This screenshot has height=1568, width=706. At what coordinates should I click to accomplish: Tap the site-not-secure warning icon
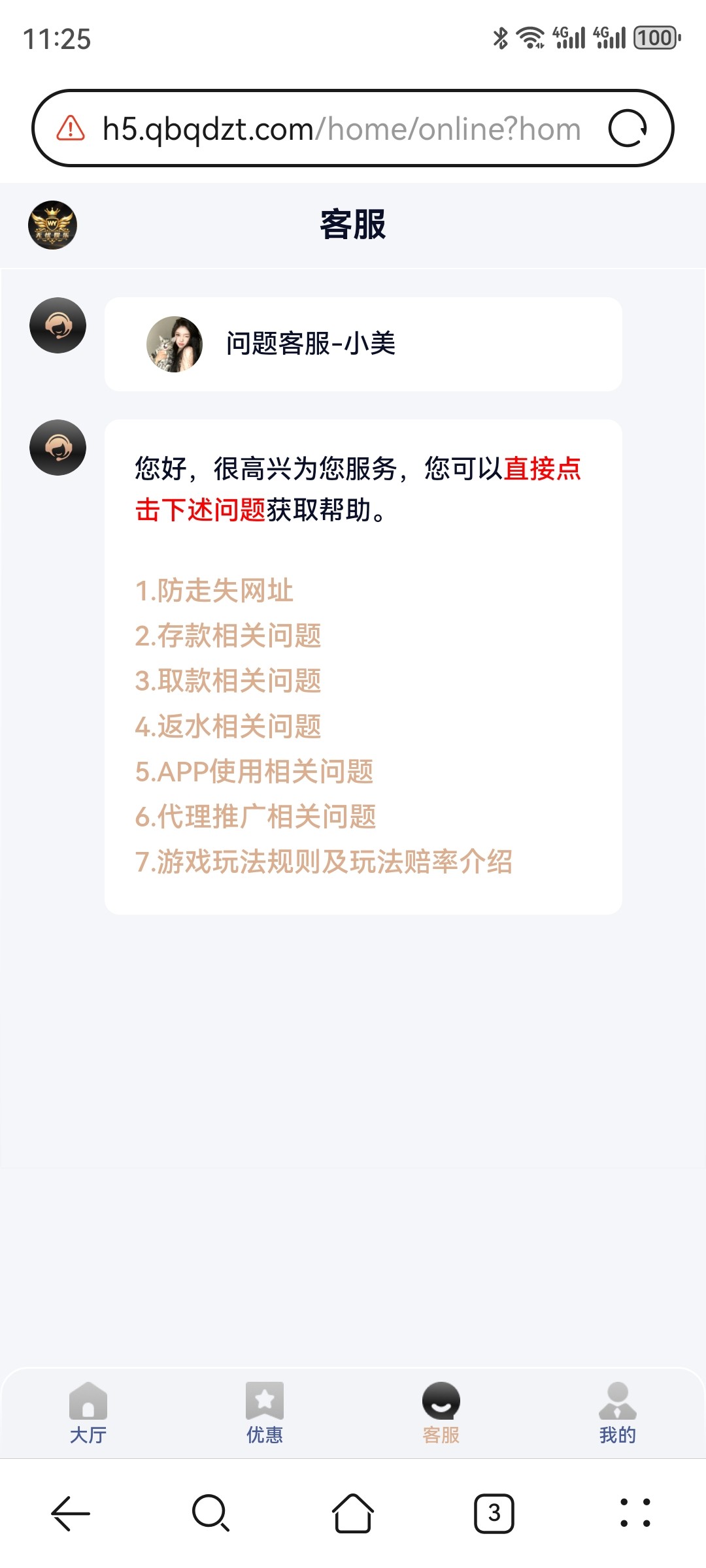tap(71, 129)
